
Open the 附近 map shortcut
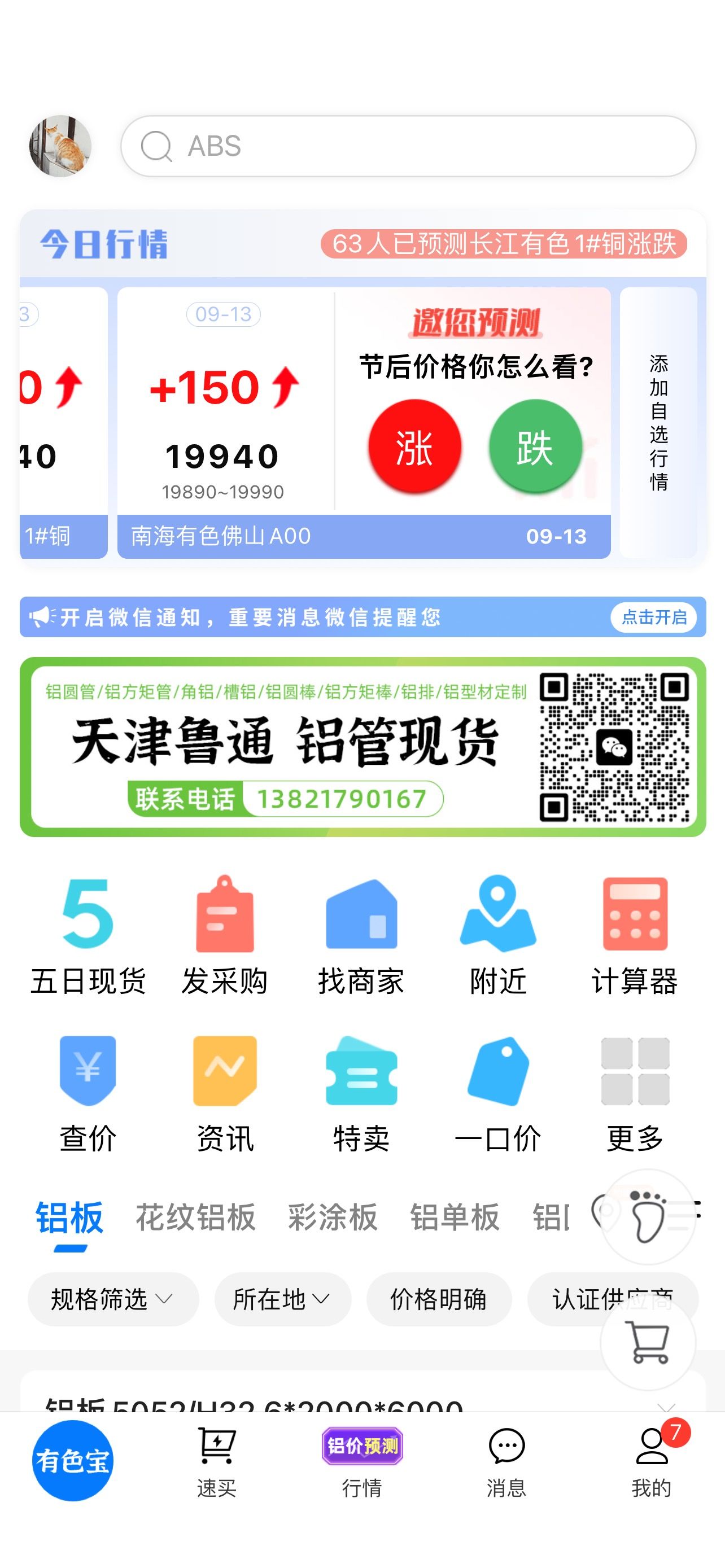pyautogui.click(x=498, y=936)
